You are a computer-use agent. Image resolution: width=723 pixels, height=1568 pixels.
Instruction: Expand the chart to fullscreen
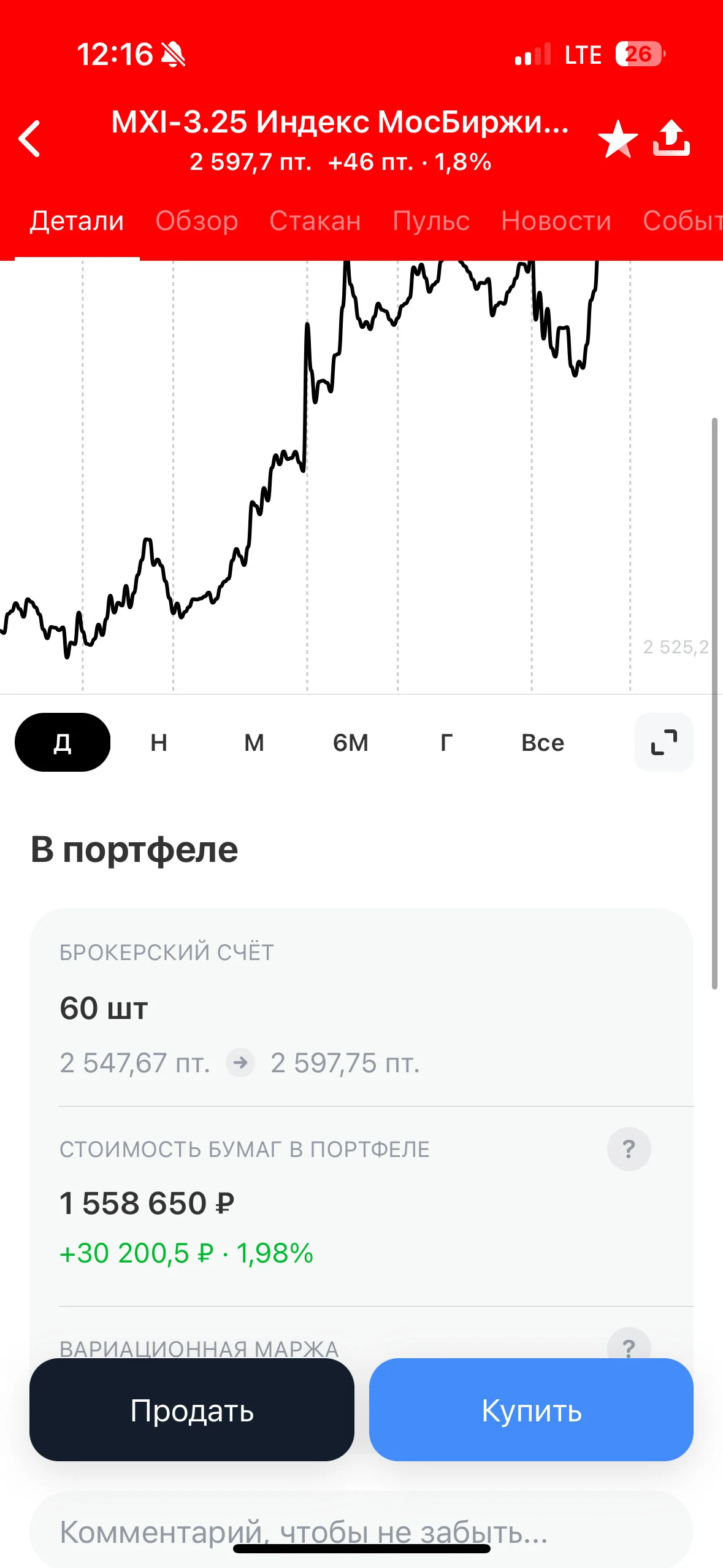tap(664, 742)
